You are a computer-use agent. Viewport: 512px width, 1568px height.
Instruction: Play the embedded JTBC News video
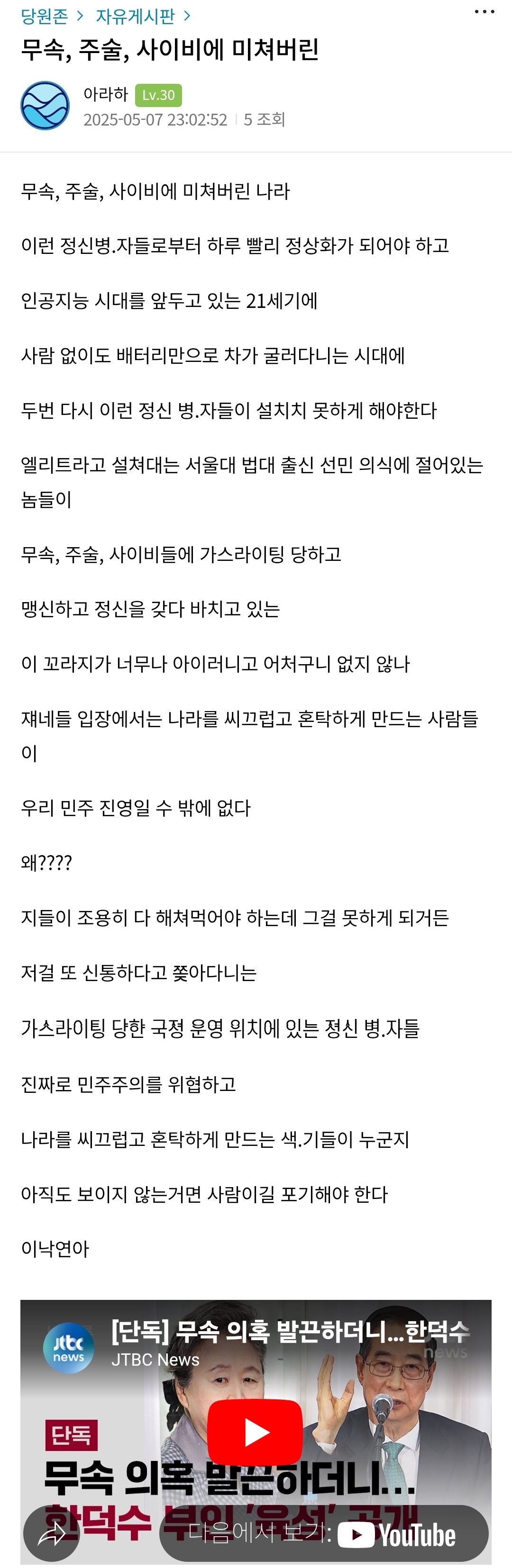pos(255,1432)
